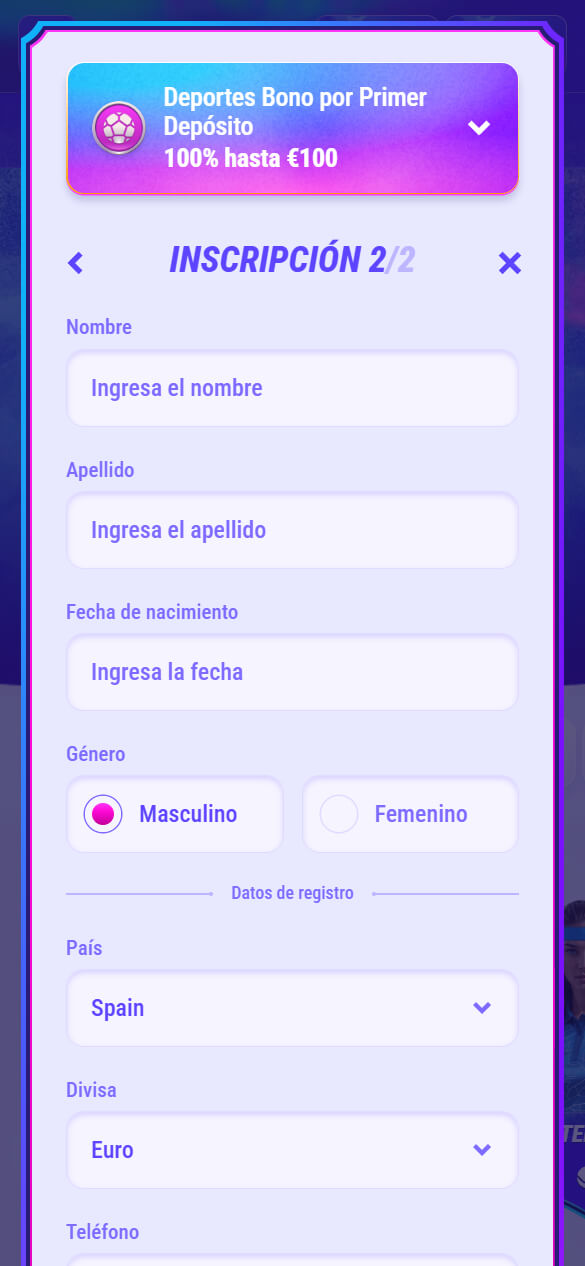This screenshot has height=1266, width=585.
Task: Focus the Apellido input field
Action: [292, 530]
